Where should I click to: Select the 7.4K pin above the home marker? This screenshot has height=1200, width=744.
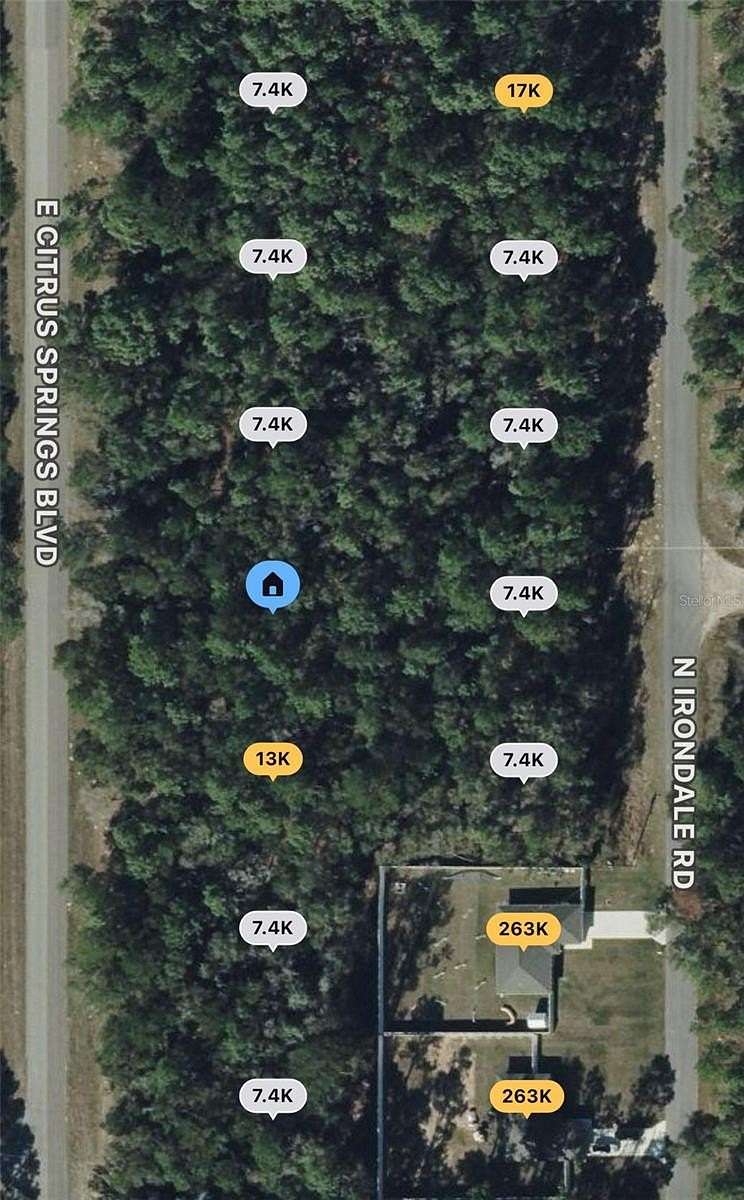275,424
